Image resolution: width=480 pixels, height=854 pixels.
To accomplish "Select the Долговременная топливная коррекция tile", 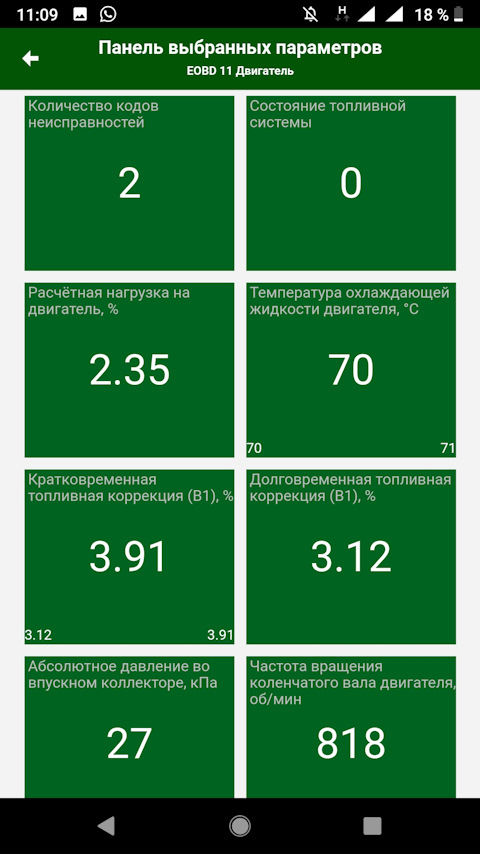I will pos(351,557).
